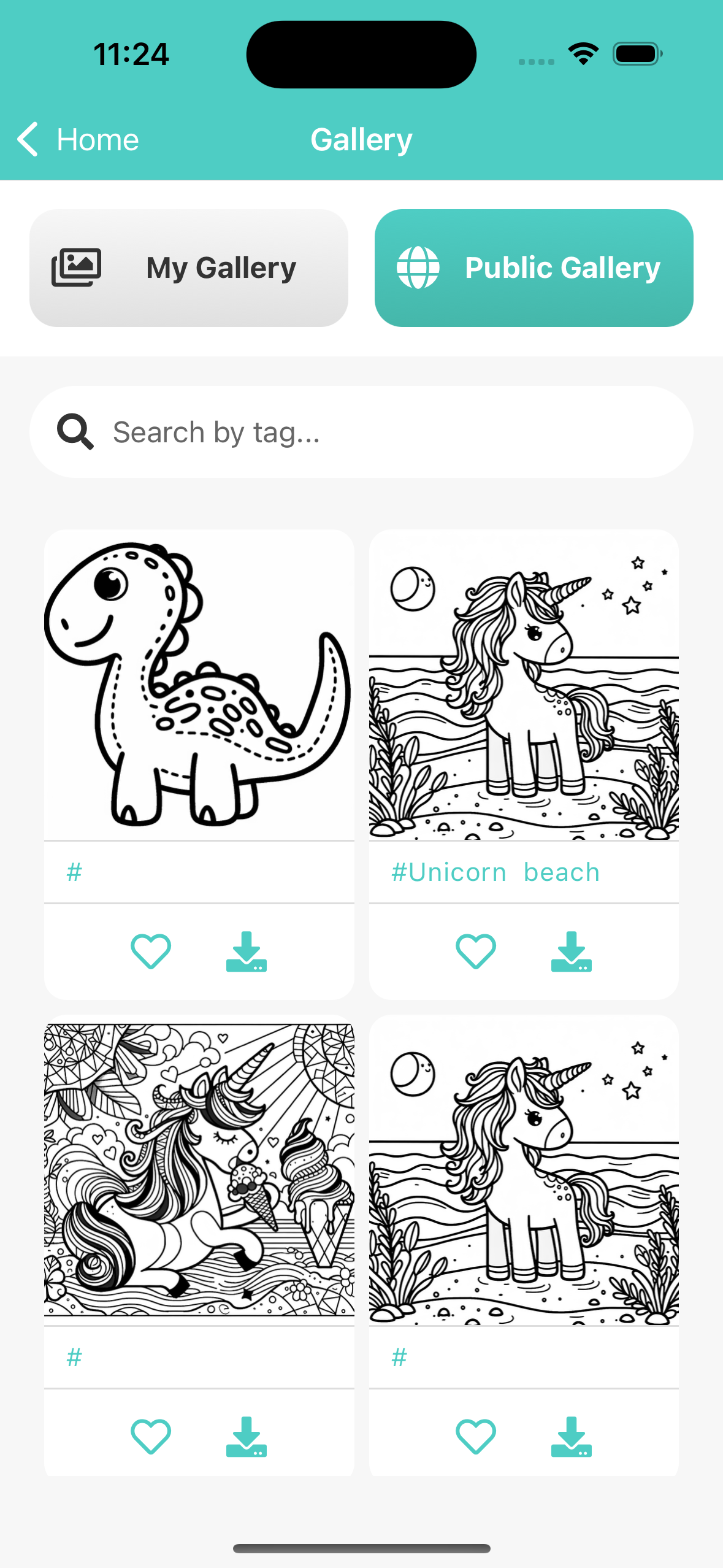Download the dinosaur coloring page
The height and width of the screenshot is (1568, 723).
246,951
